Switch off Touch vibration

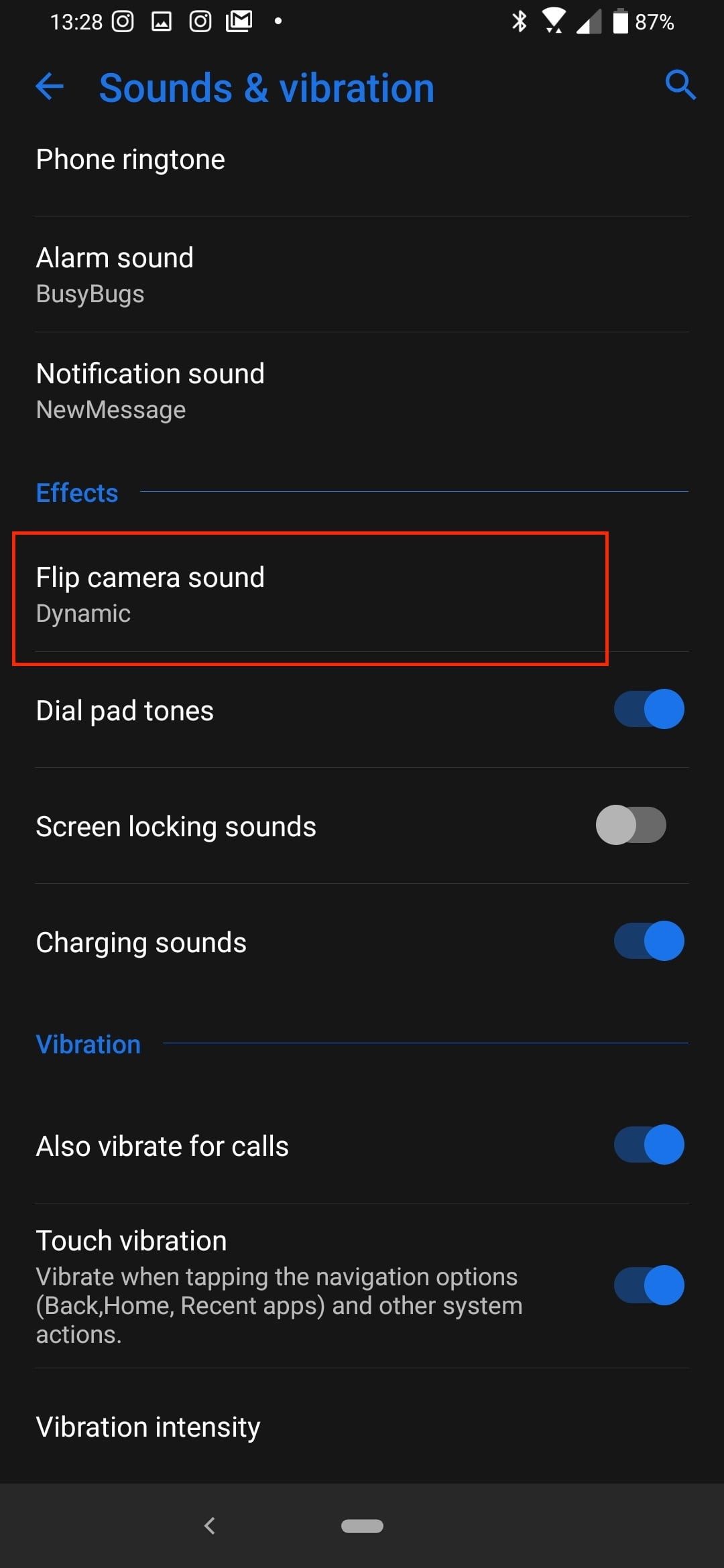(648, 1285)
